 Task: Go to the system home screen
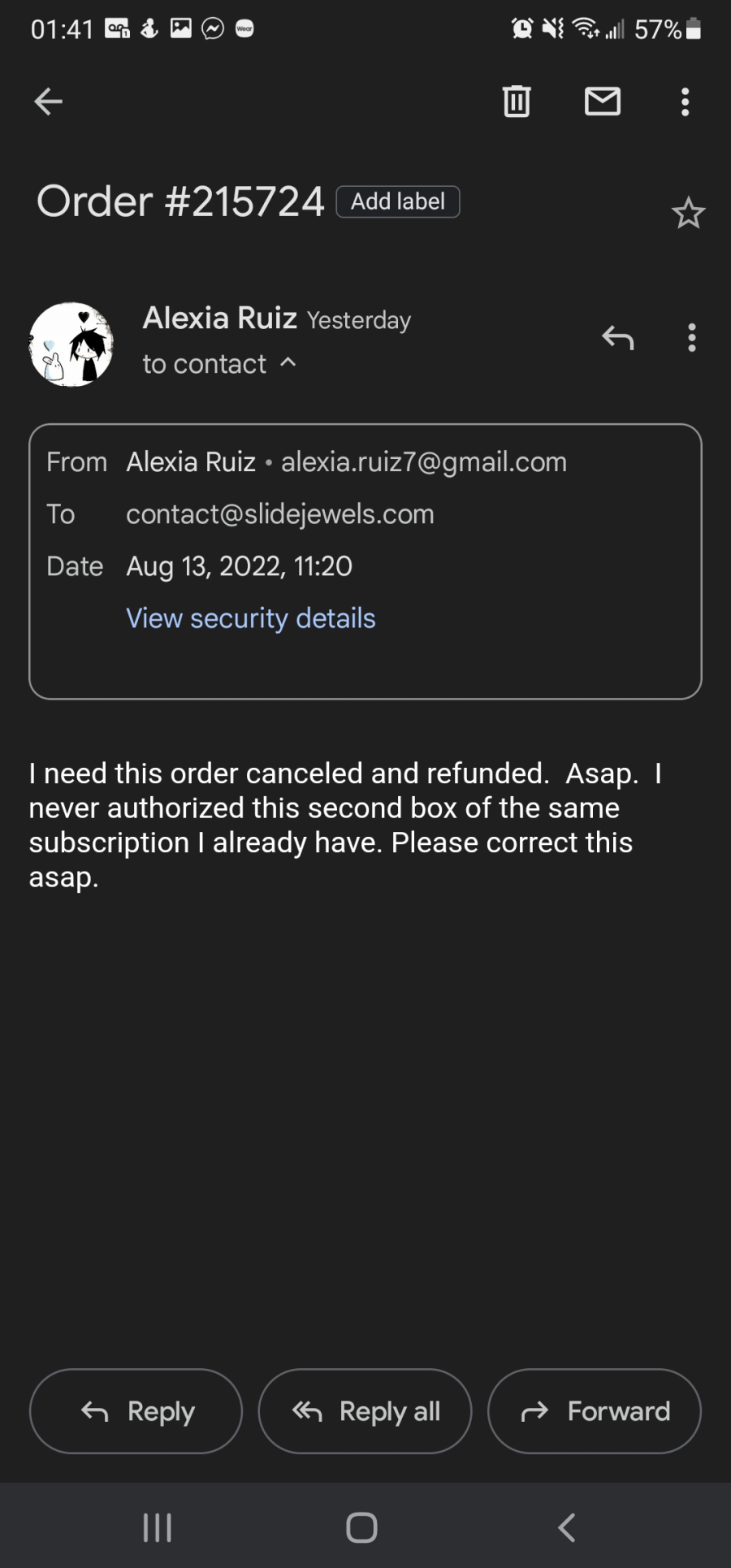pos(361,1527)
